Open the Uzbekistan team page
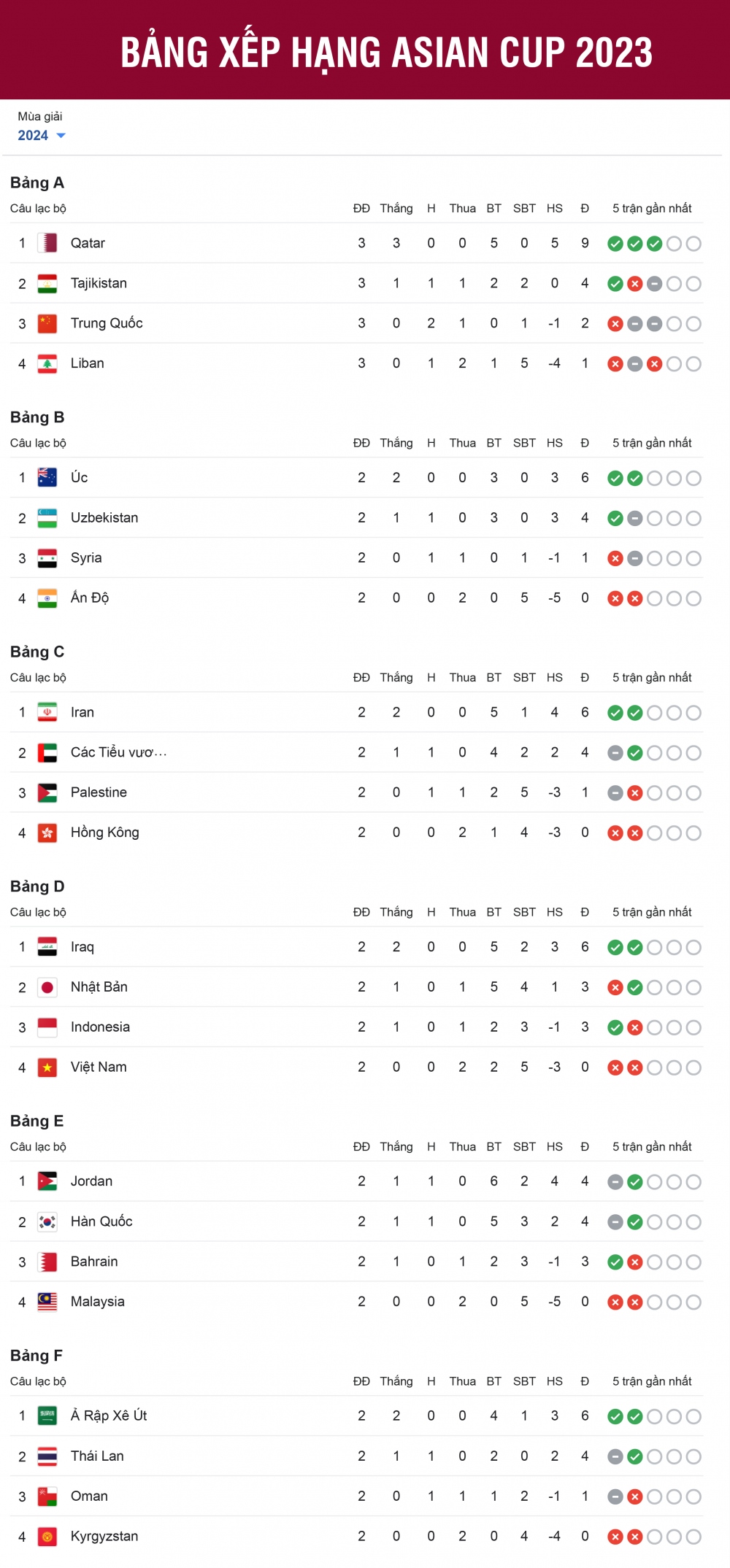Image resolution: width=730 pixels, height=1568 pixels. coord(105,517)
